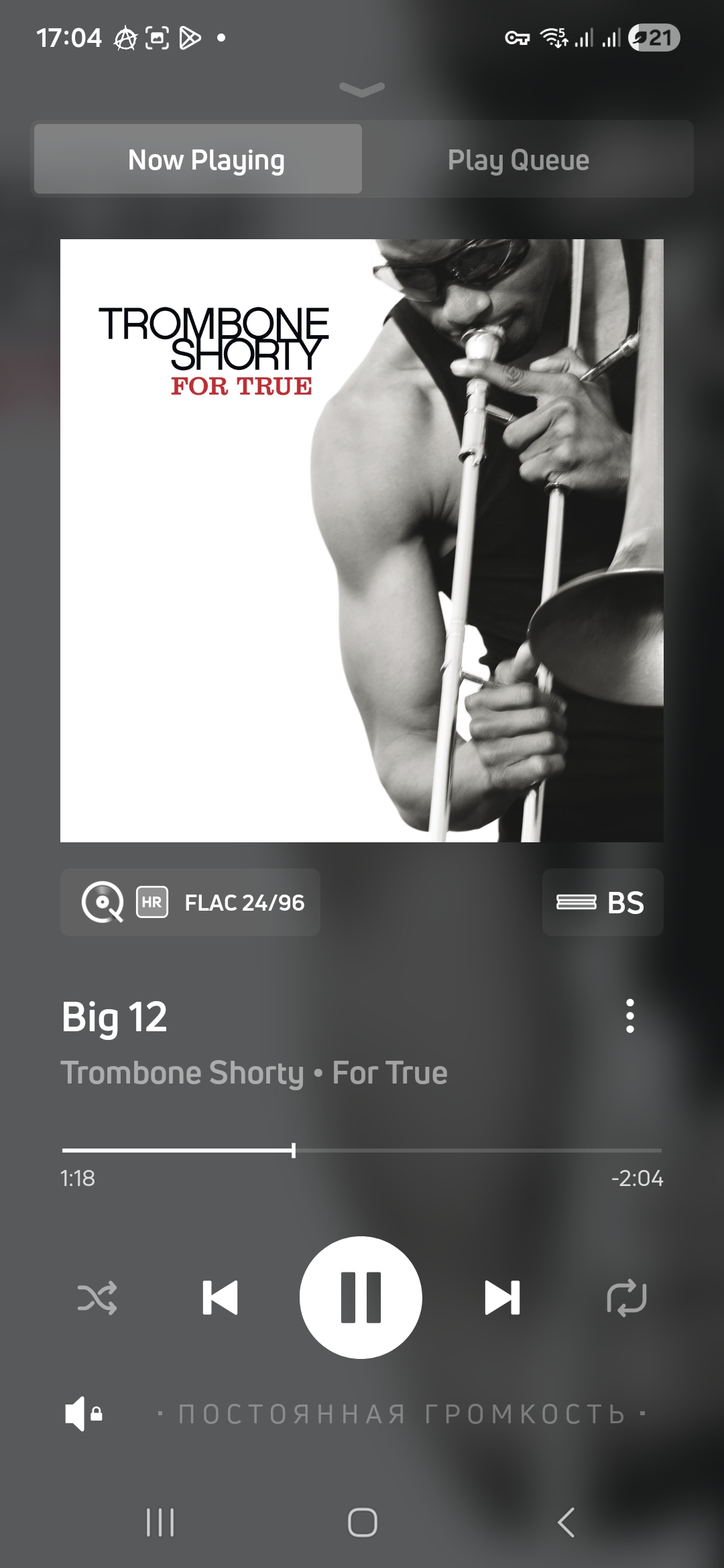Go to the home screen
The height and width of the screenshot is (1568, 724).
[362, 1522]
